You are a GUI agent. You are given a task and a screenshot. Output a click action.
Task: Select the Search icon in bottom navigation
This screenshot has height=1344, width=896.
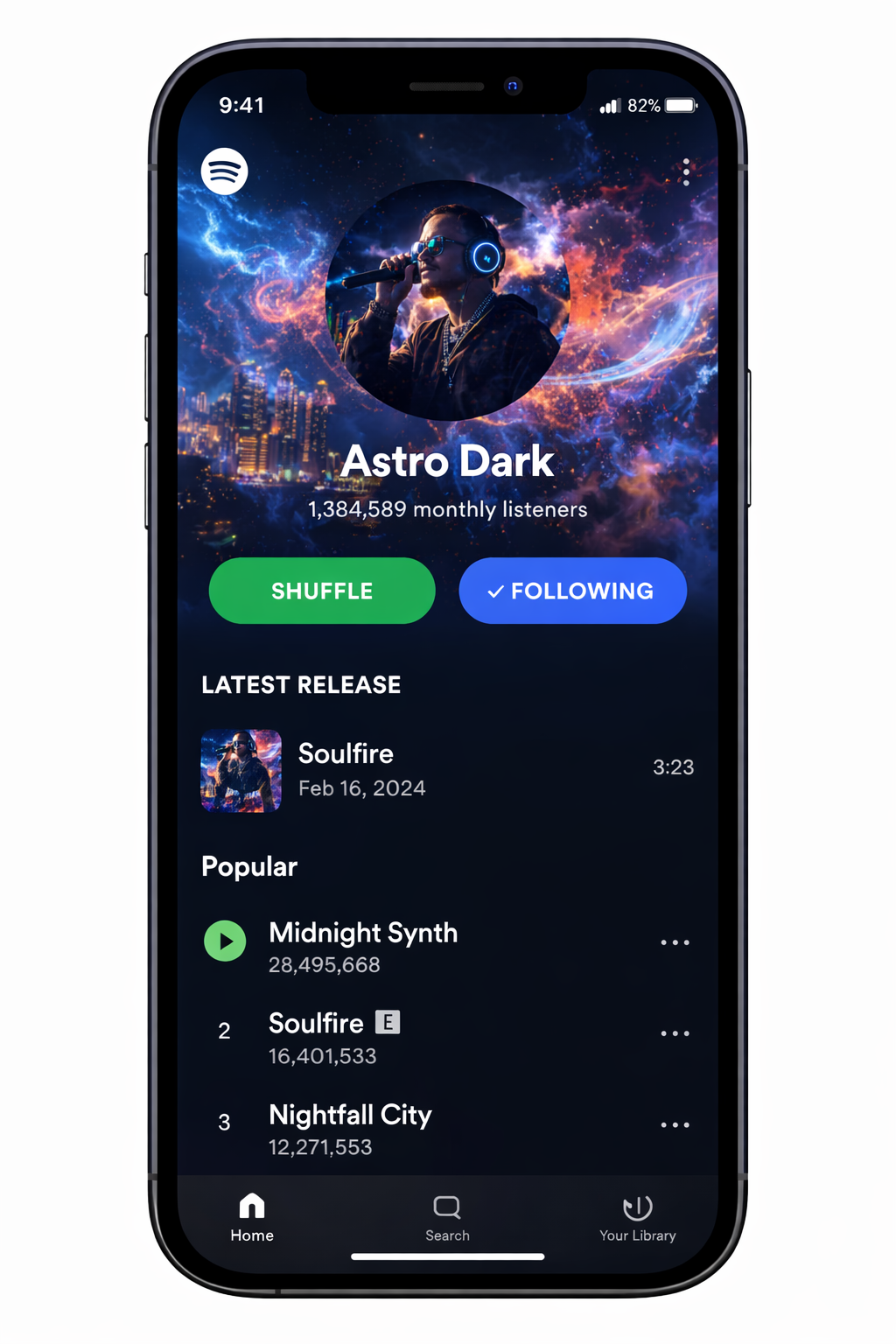447,1216
